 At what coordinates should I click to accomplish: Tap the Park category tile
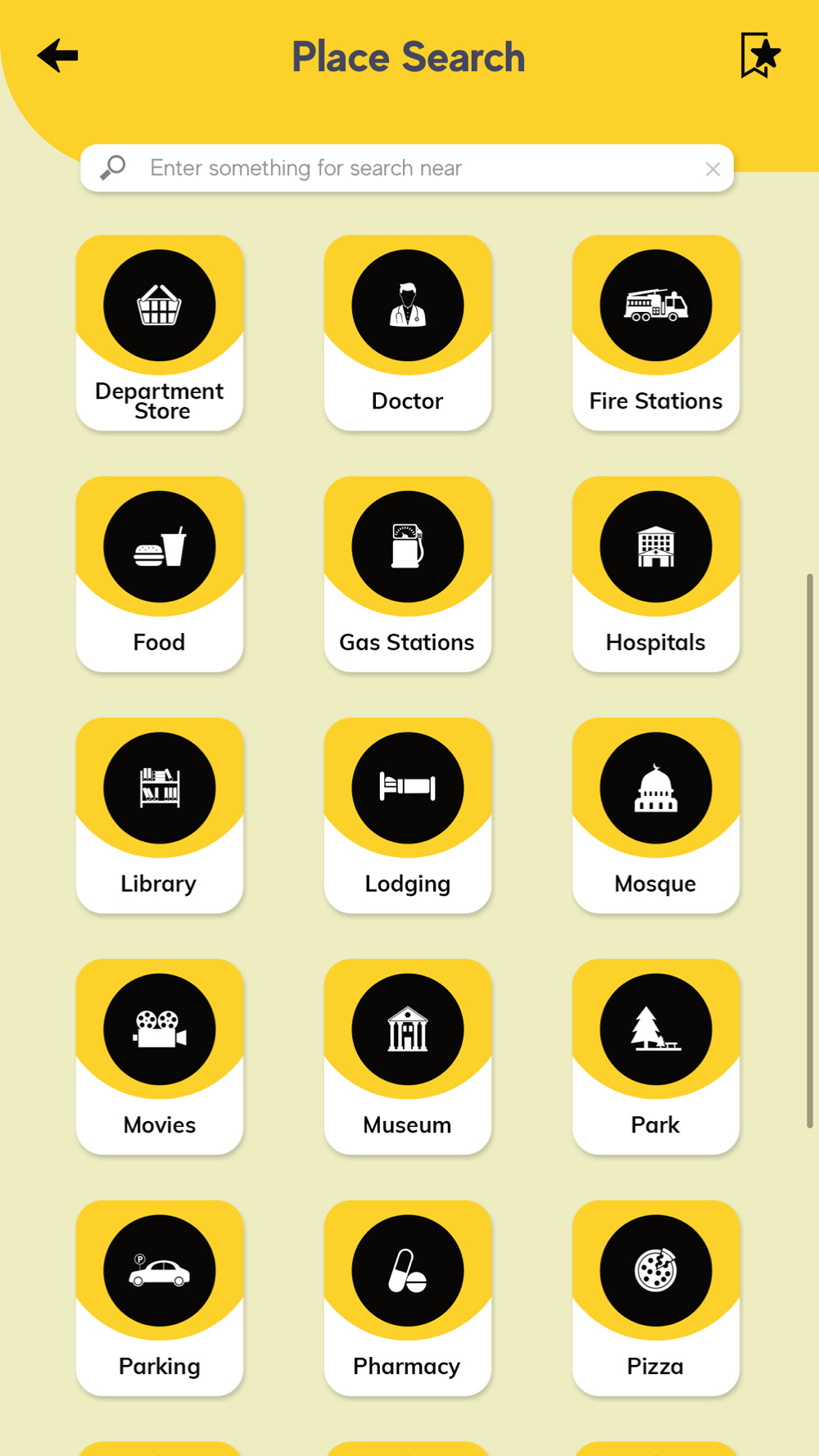click(x=656, y=1057)
